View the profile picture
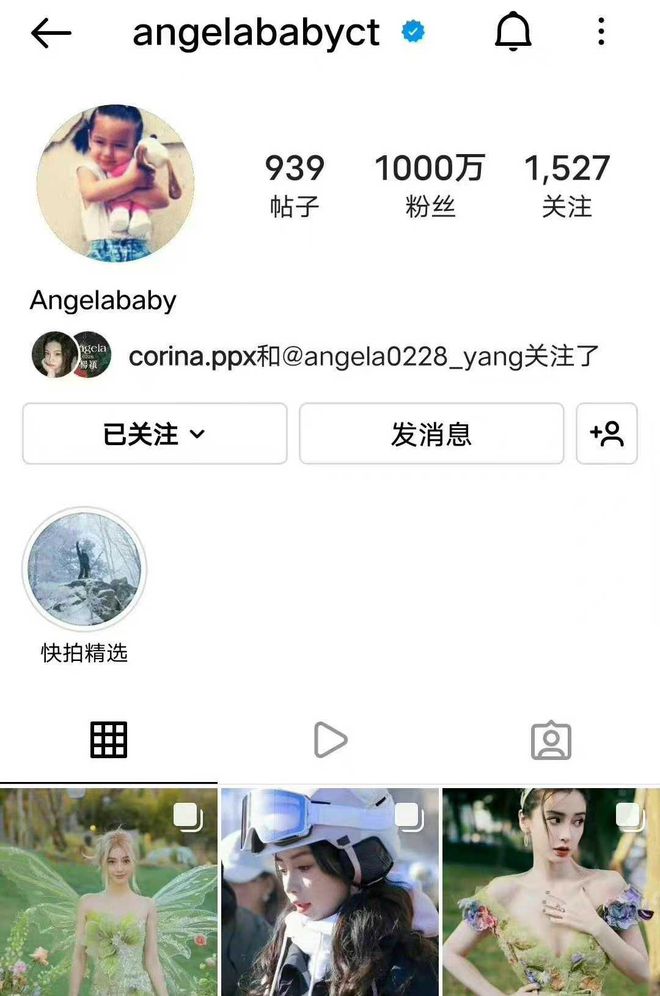 pyautogui.click(x=115, y=183)
